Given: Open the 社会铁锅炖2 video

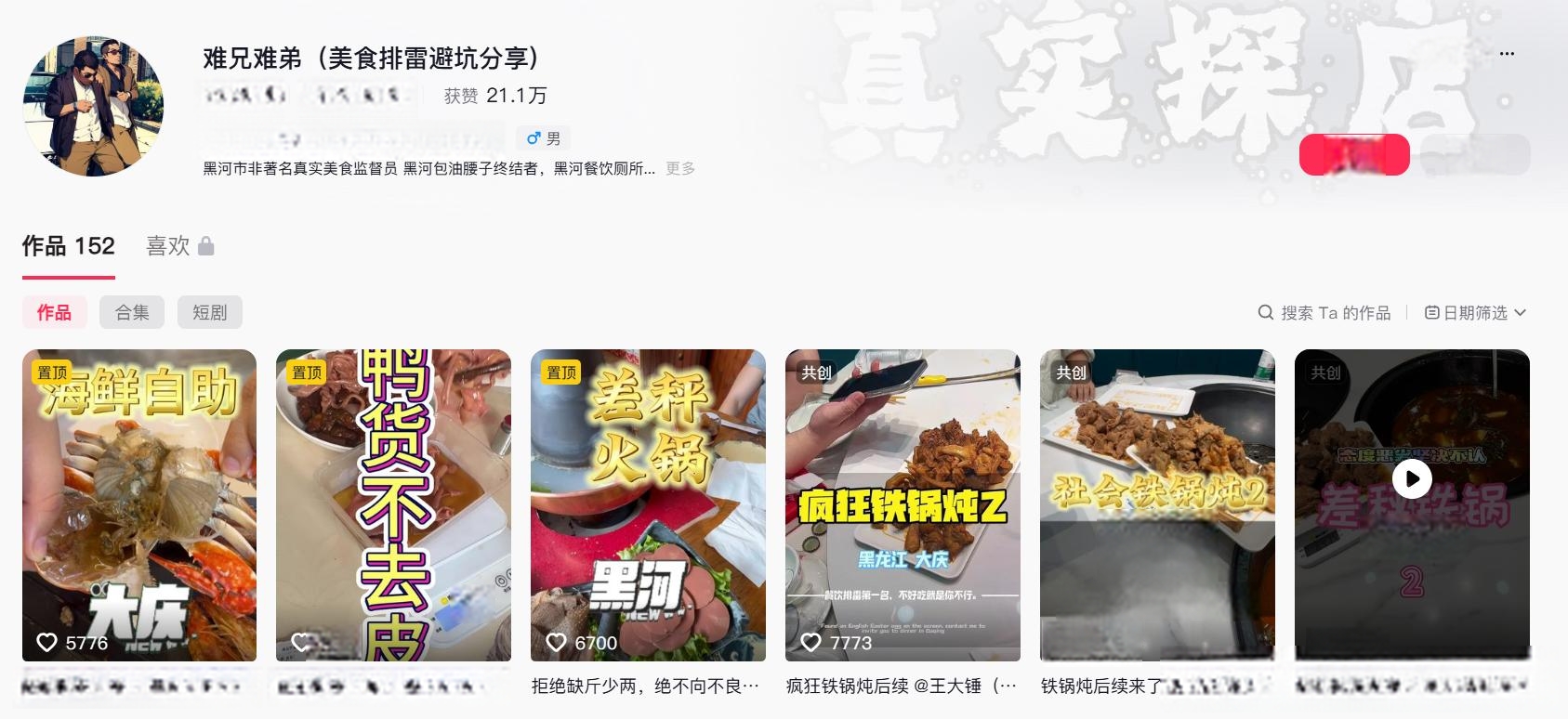Looking at the screenshot, I should point(1157,504).
